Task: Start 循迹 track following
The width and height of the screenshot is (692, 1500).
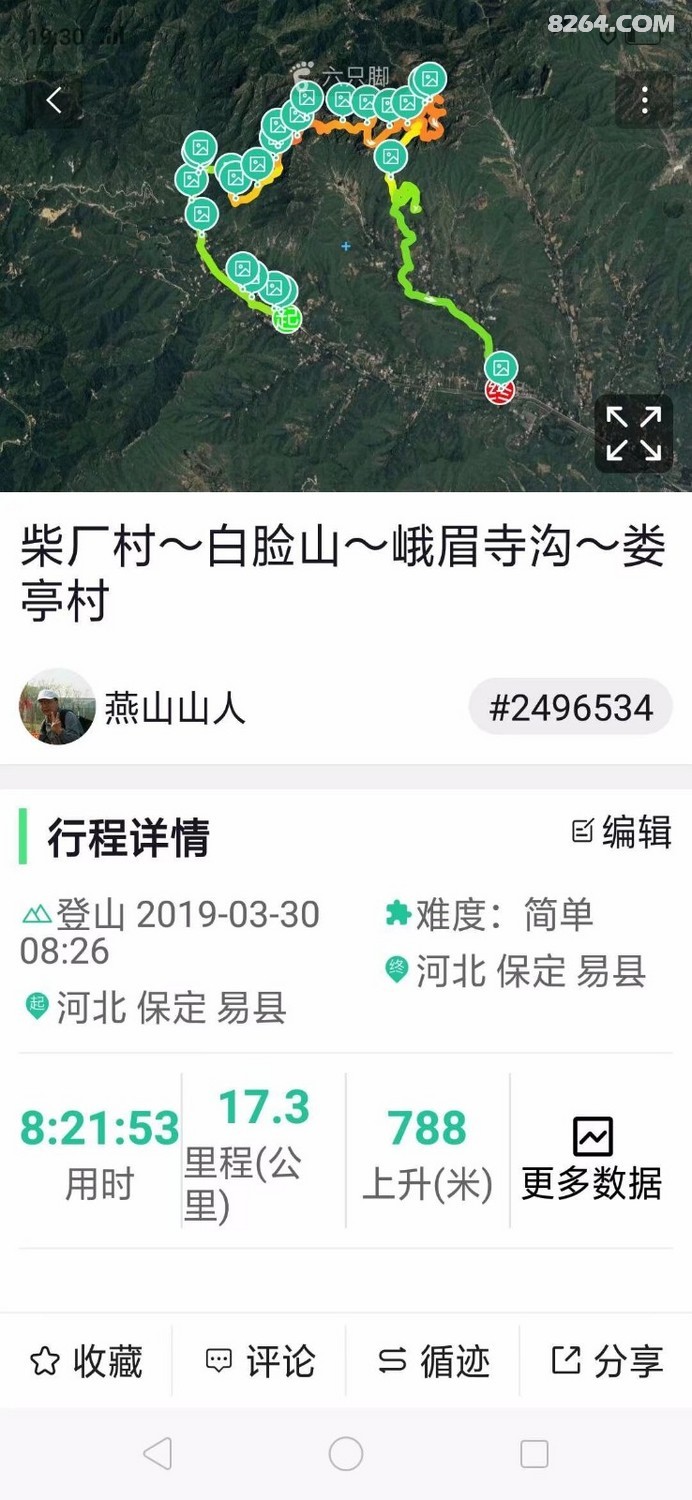Action: coord(433,1361)
